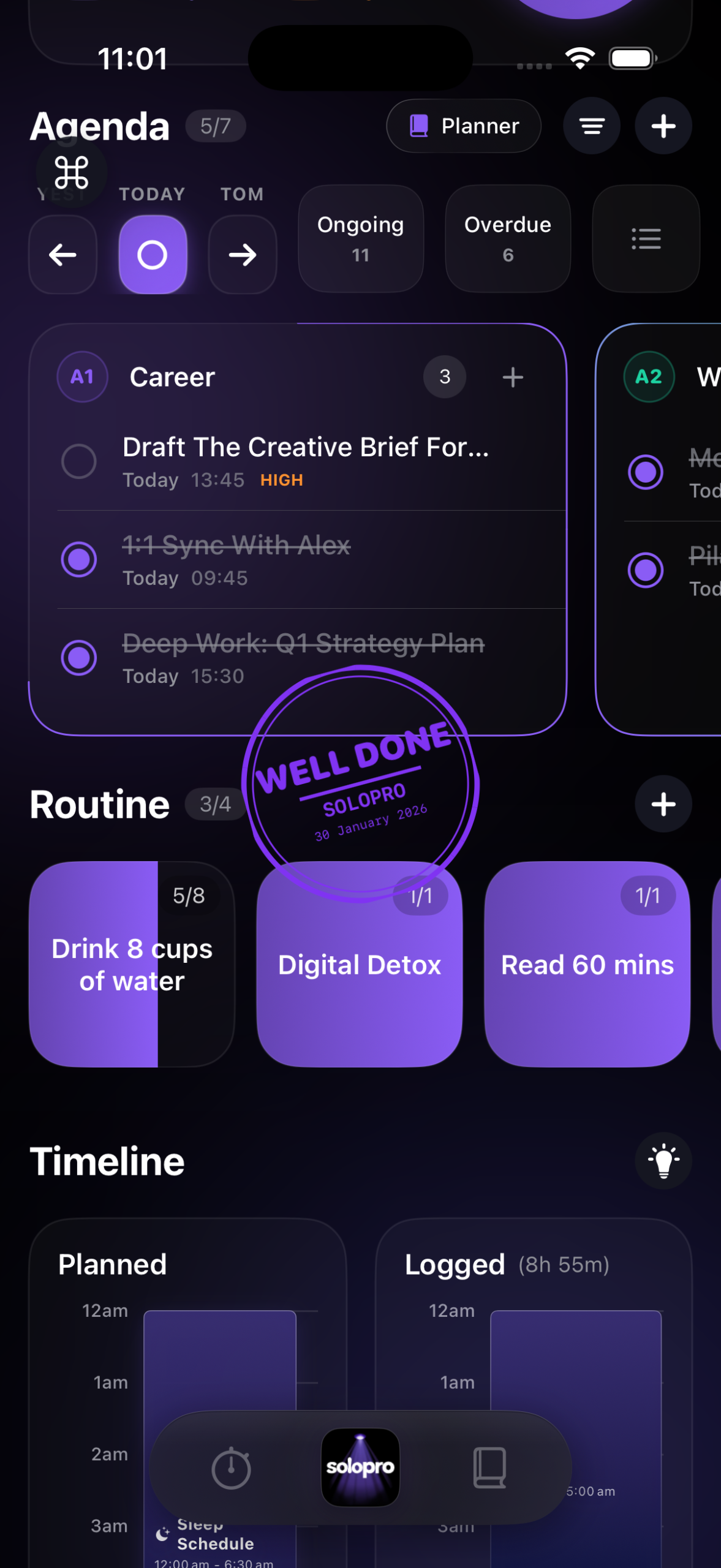The width and height of the screenshot is (721, 1568).
Task: Mark Draft The Creative Brief as done
Action: click(x=79, y=461)
